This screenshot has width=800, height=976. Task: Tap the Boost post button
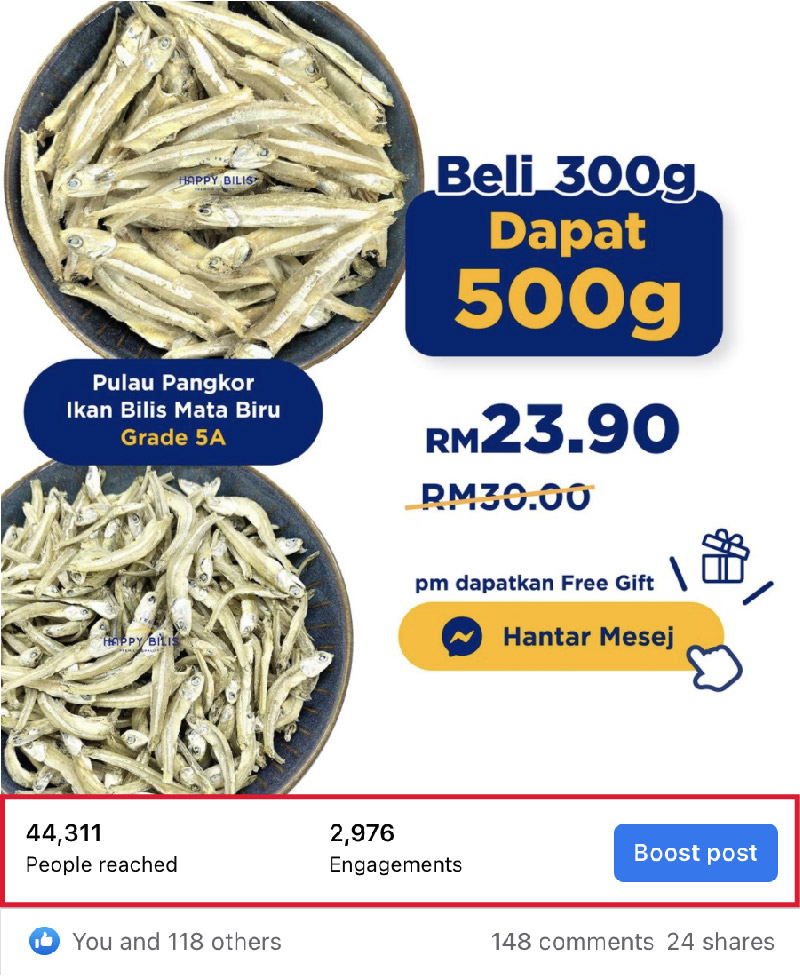point(695,853)
